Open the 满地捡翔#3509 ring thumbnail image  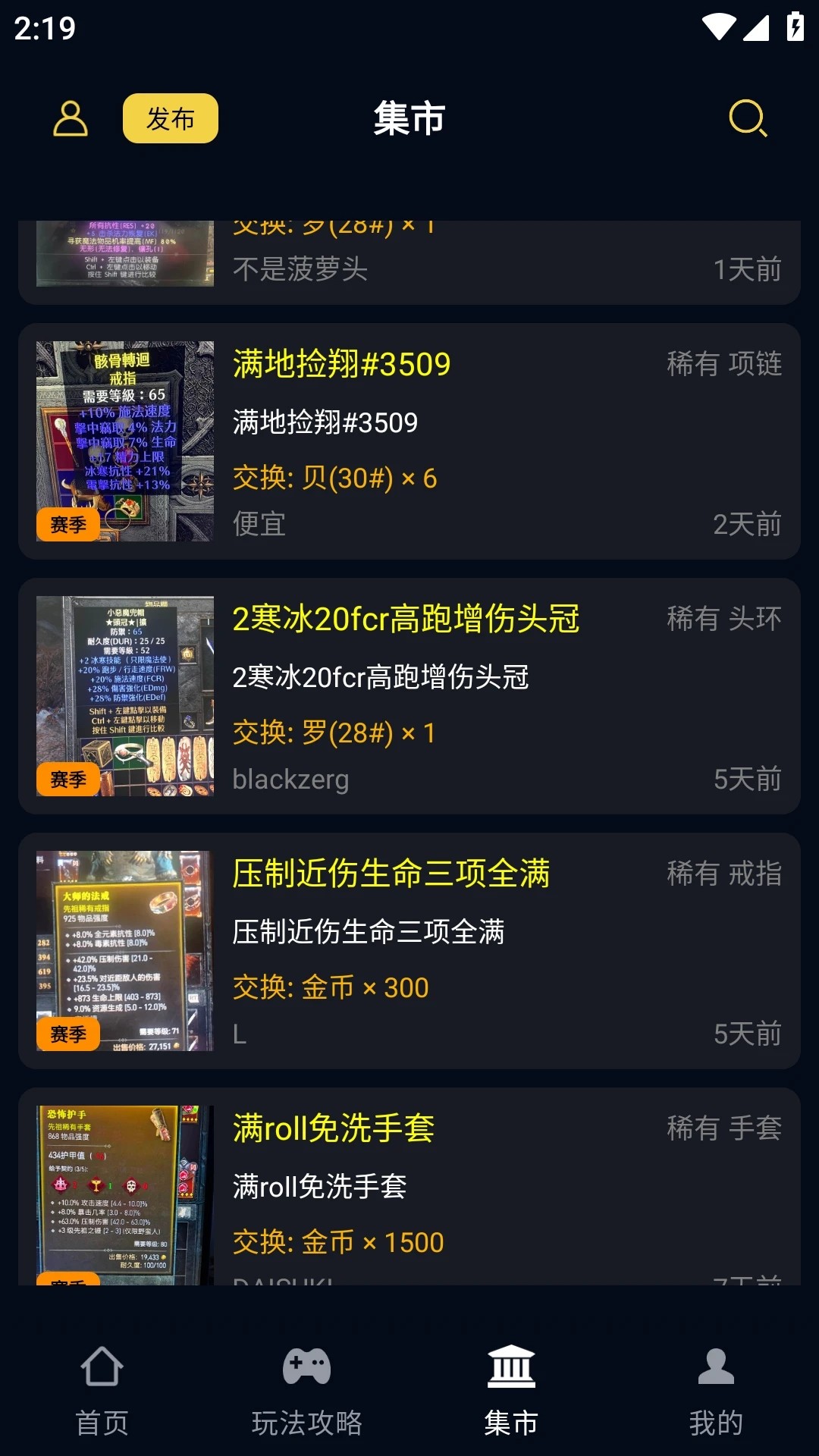coord(125,440)
